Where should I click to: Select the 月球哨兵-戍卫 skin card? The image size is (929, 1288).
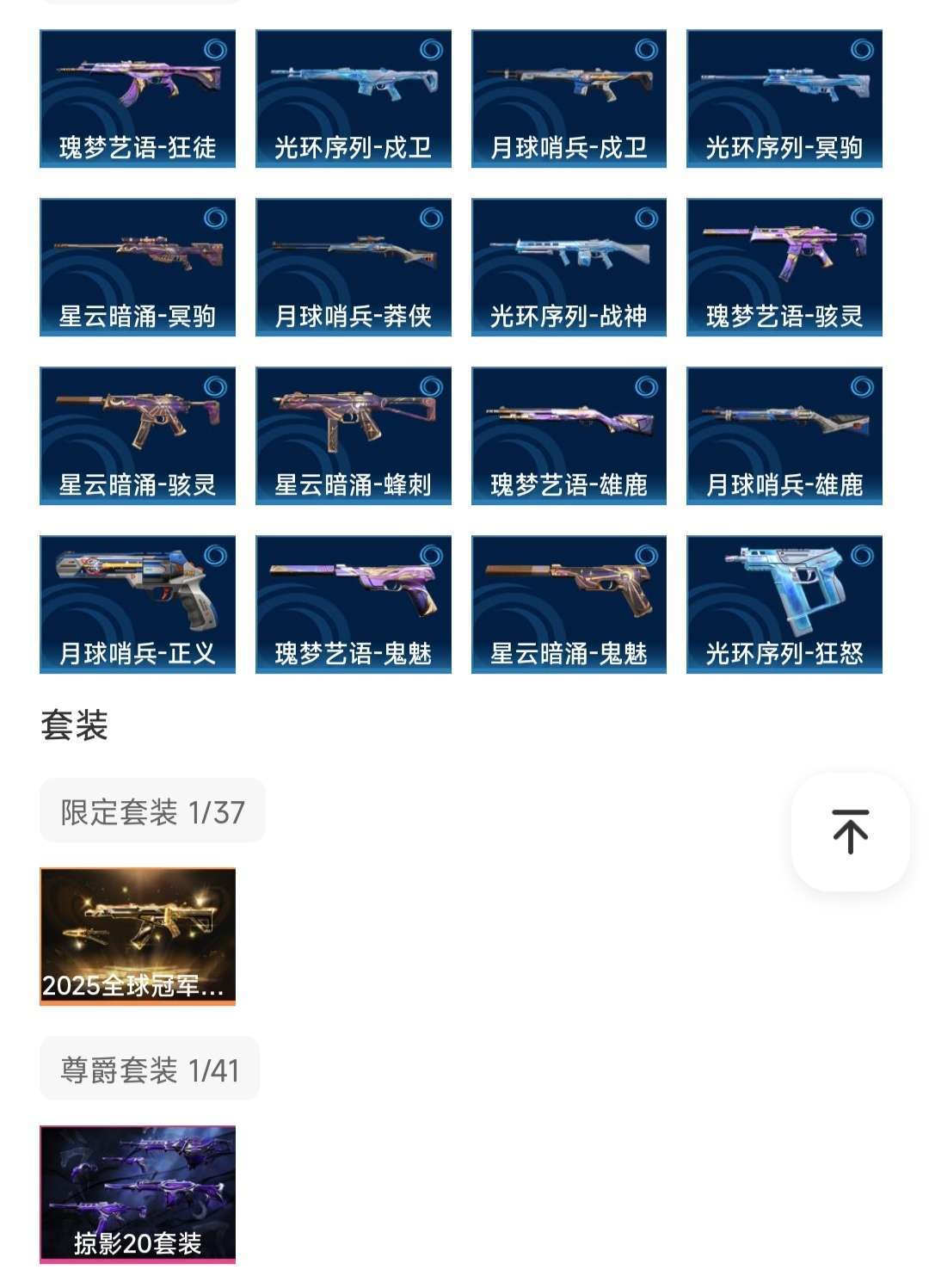(x=569, y=98)
